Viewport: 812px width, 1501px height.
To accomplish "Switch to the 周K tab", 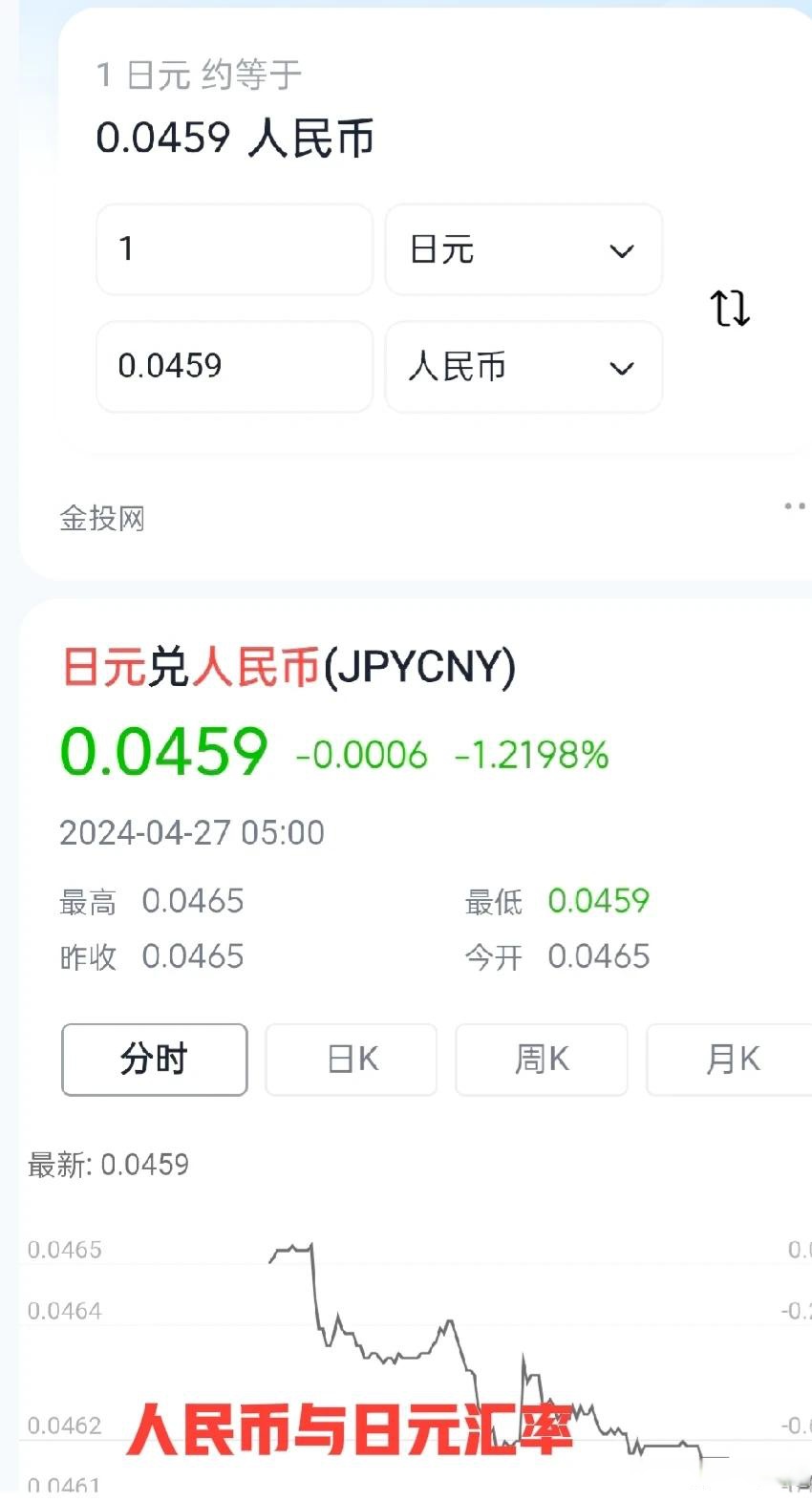I will 541,1059.
